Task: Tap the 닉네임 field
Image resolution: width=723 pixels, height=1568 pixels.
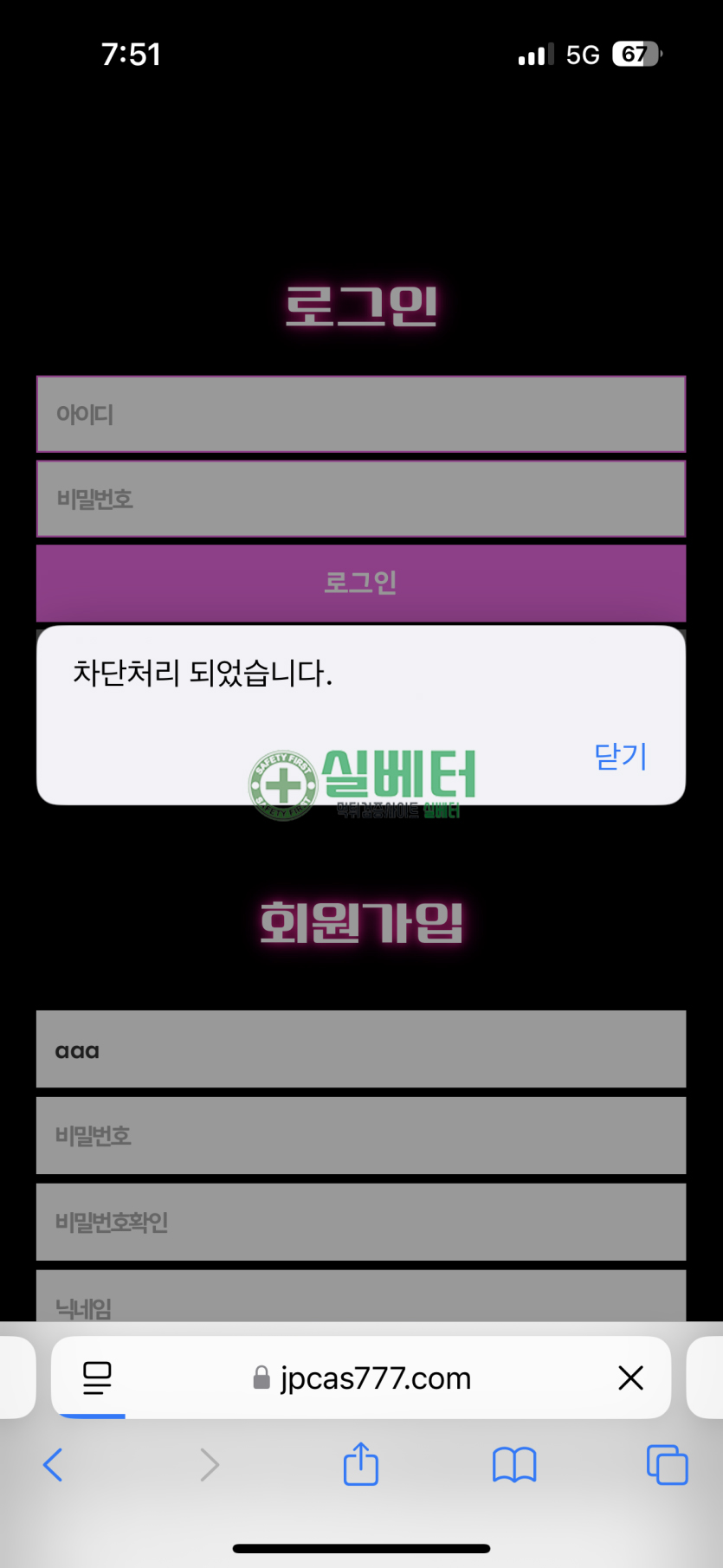Action: [361, 1298]
